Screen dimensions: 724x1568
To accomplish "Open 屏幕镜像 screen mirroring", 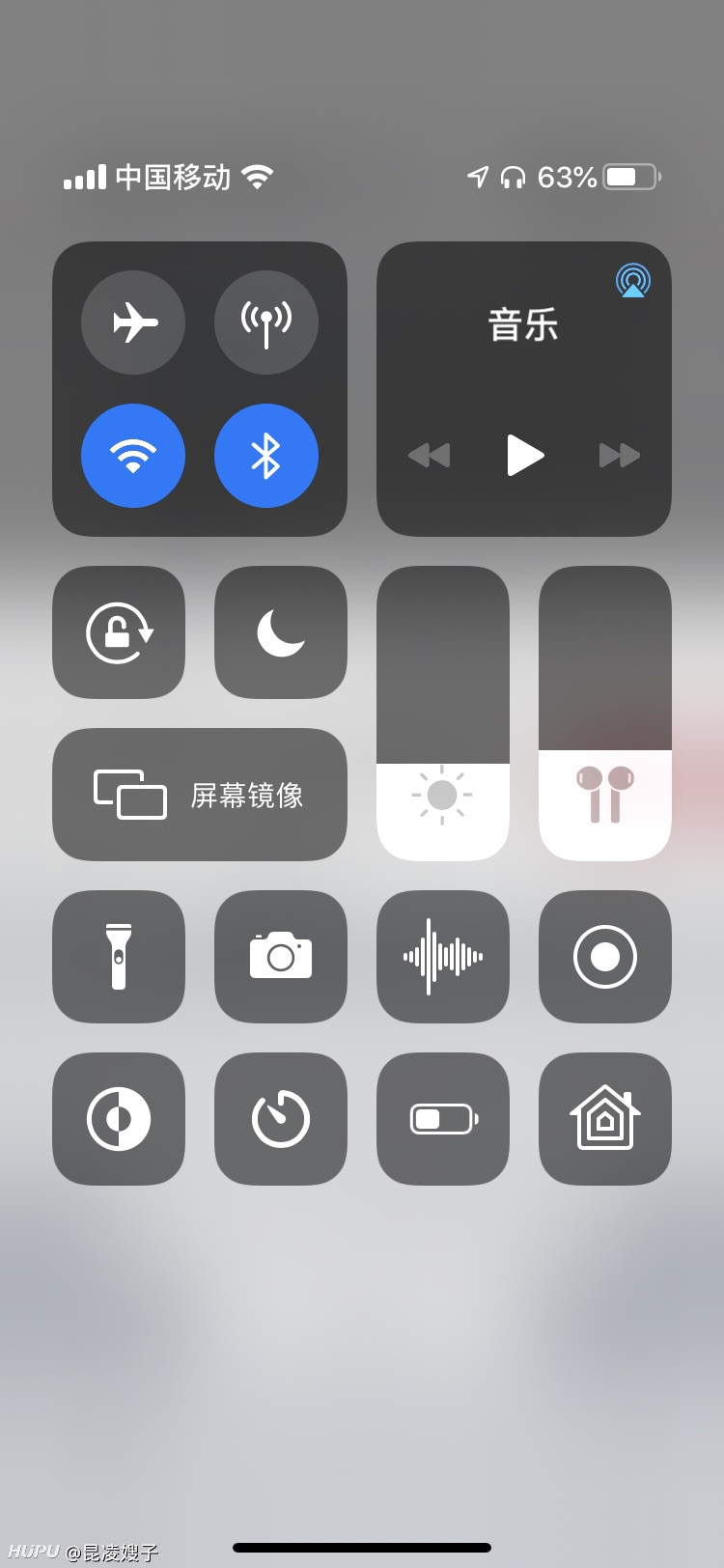I will 200,795.
